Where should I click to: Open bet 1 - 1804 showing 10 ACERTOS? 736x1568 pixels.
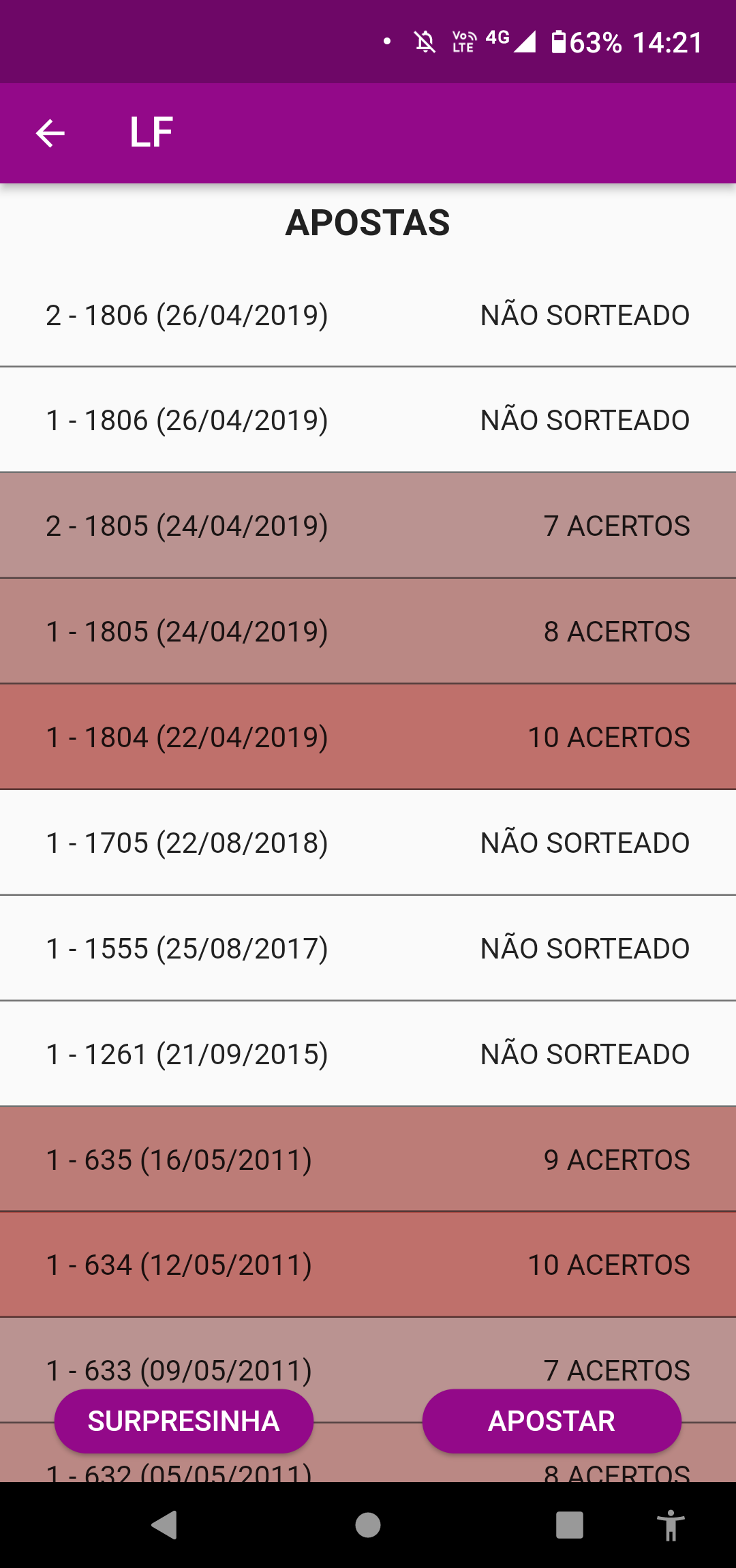pyautogui.click(x=368, y=736)
